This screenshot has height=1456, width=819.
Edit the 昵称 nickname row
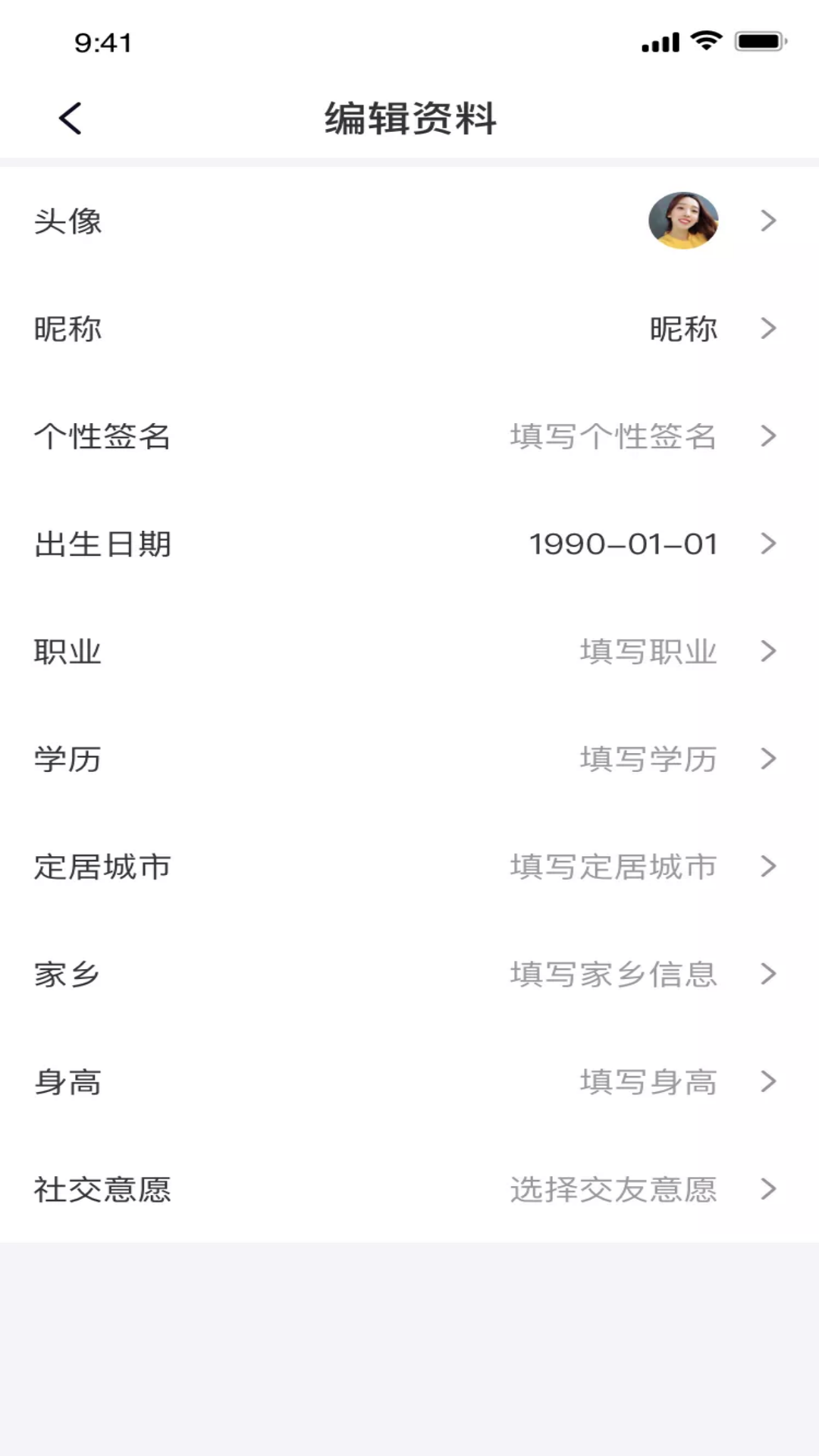coord(409,328)
